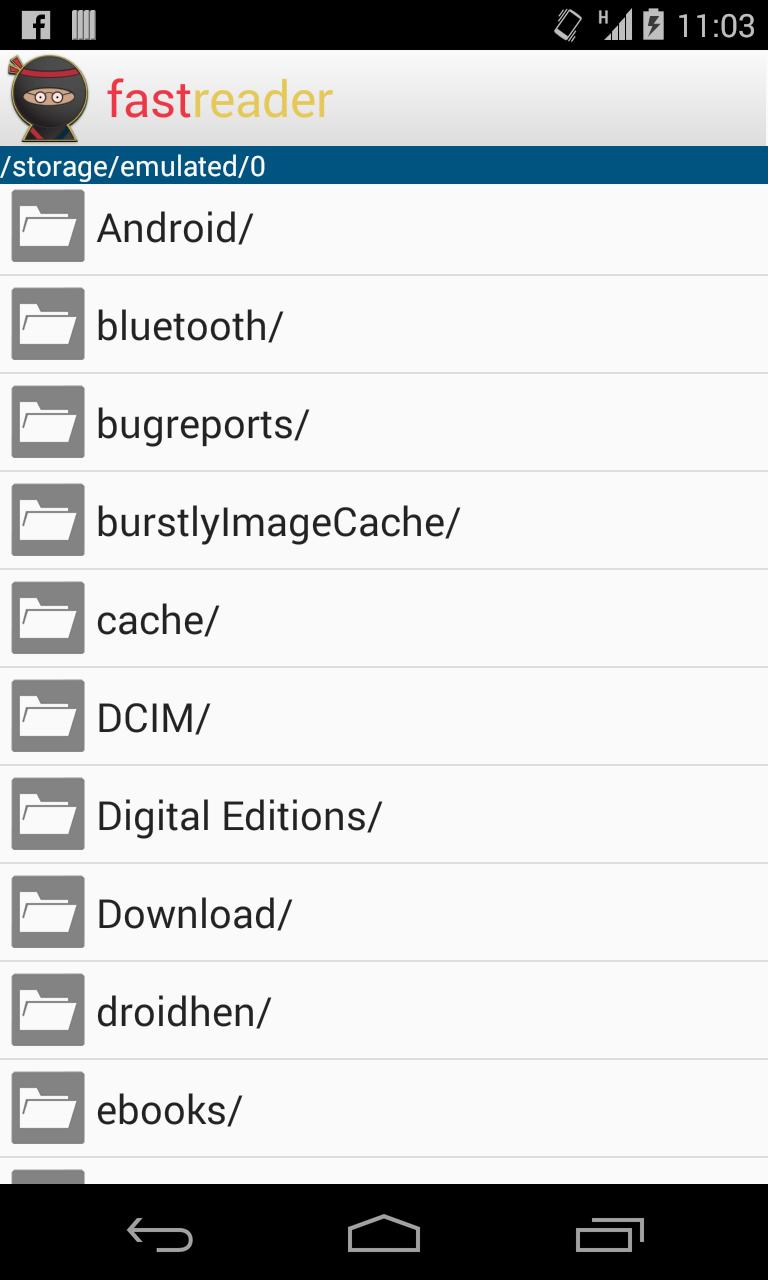The height and width of the screenshot is (1280, 768).
Task: Tap the system back button
Action: click(x=160, y=1234)
